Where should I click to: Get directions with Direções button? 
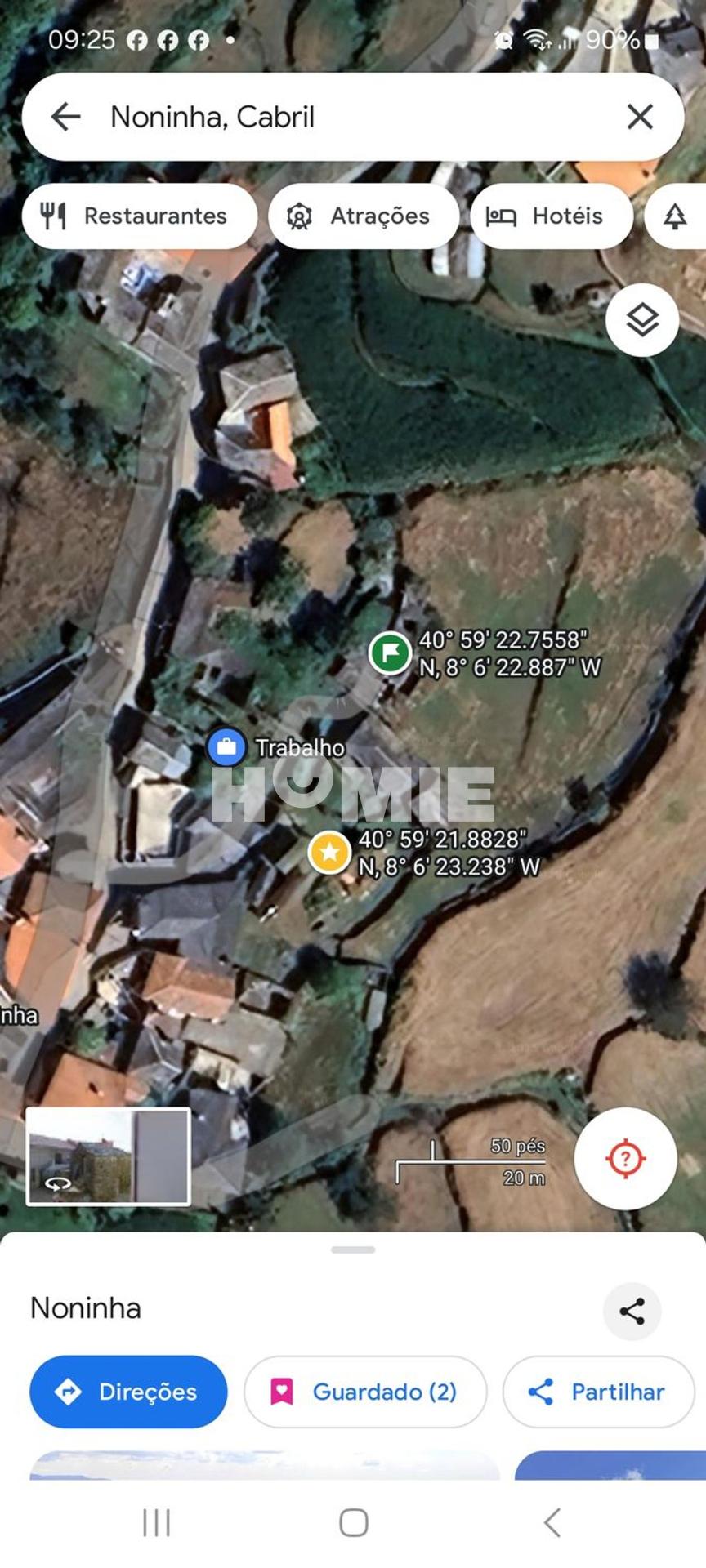tap(128, 1392)
